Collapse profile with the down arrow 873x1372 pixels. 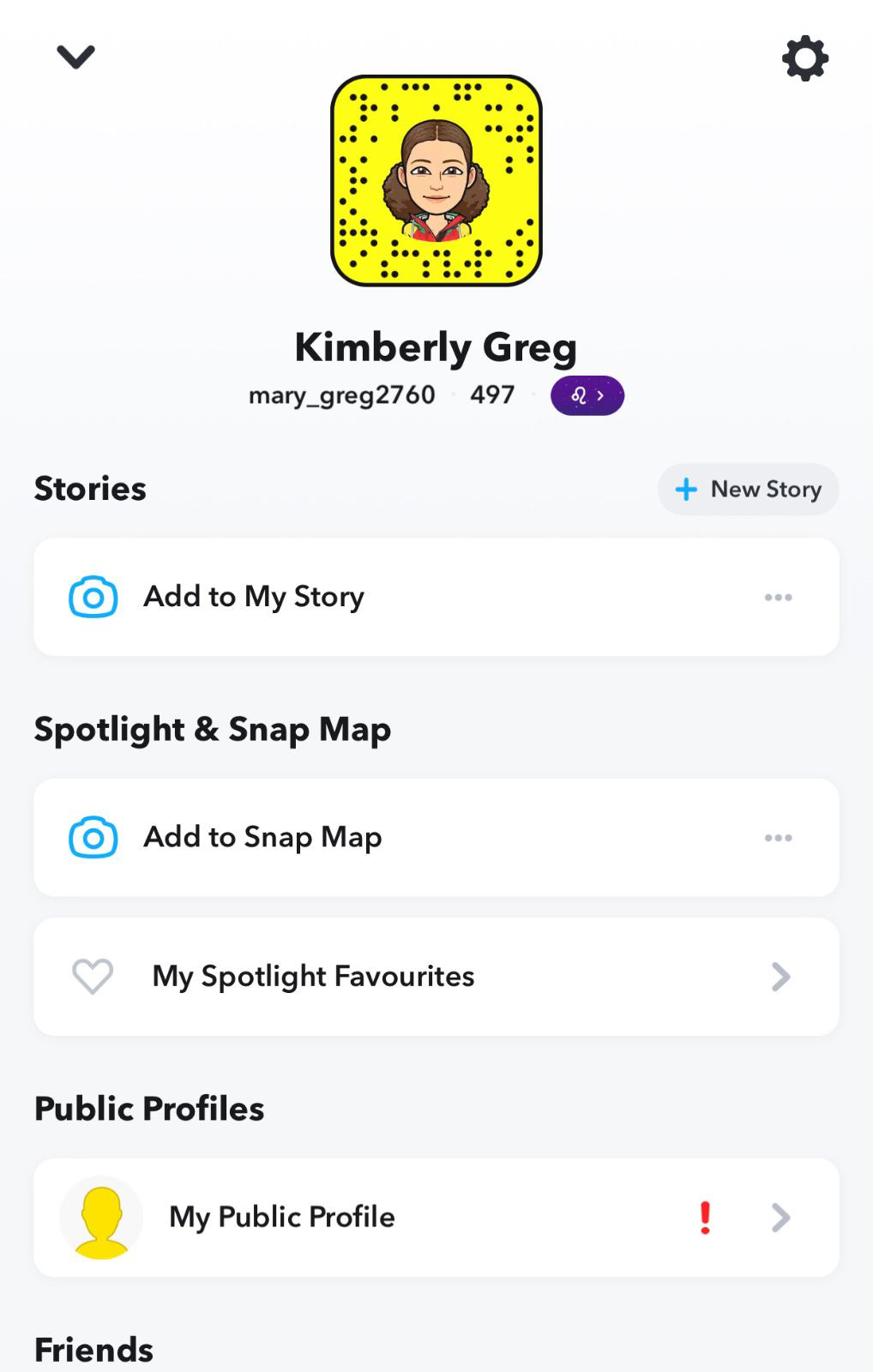(75, 57)
